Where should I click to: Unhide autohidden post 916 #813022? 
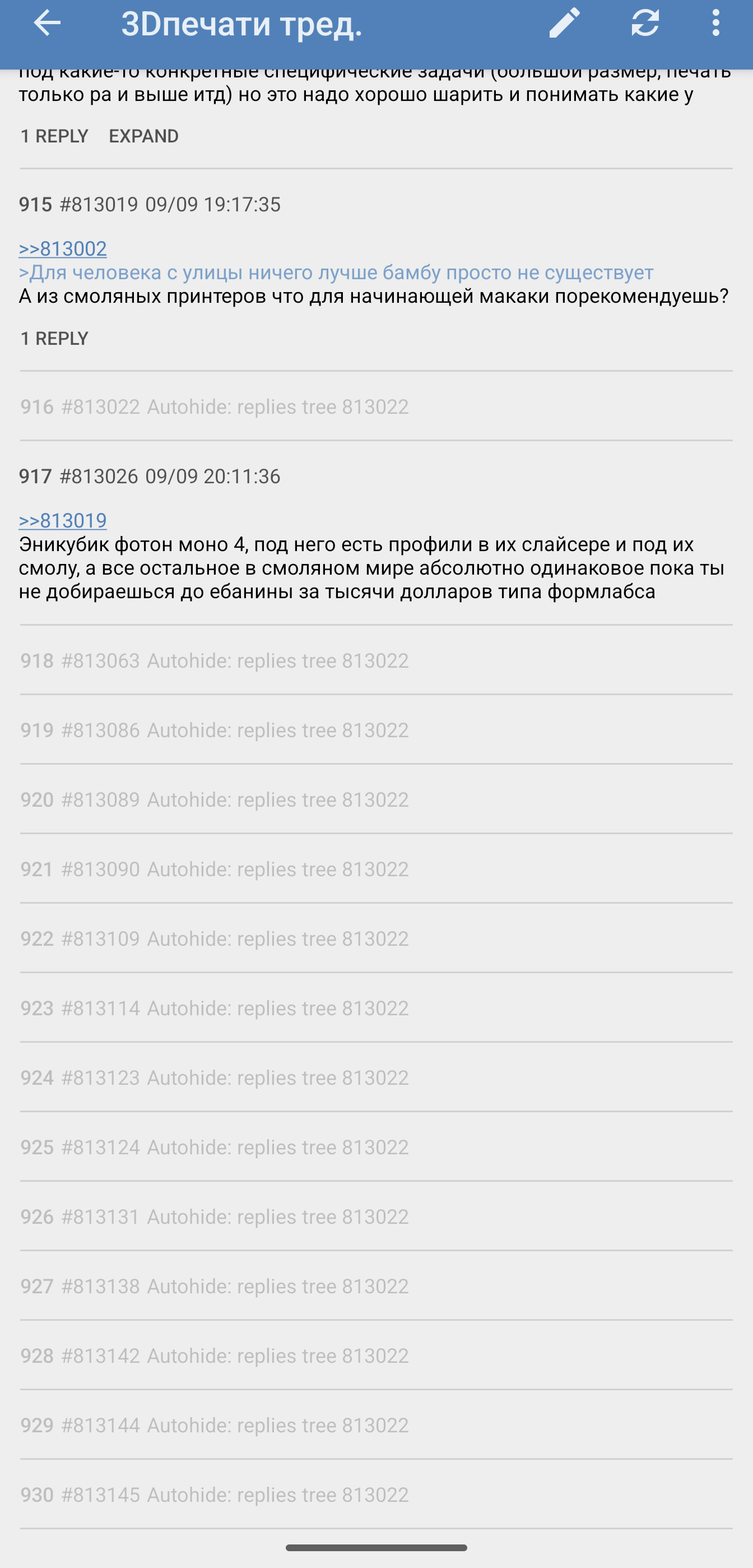(214, 406)
